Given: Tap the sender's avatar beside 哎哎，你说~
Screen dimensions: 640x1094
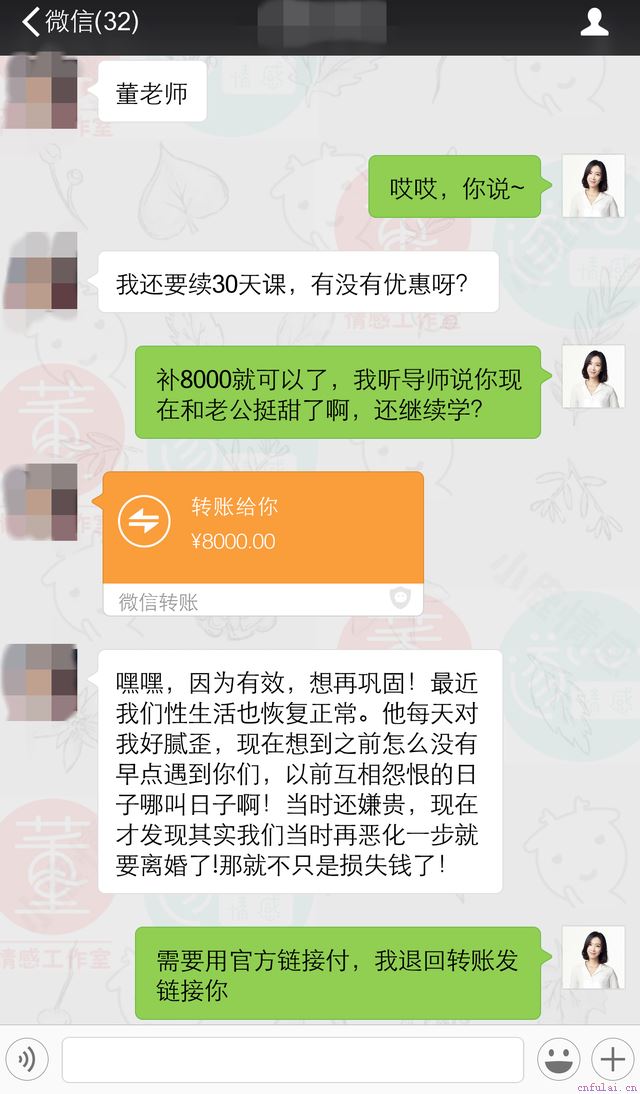Looking at the screenshot, I should click(593, 186).
